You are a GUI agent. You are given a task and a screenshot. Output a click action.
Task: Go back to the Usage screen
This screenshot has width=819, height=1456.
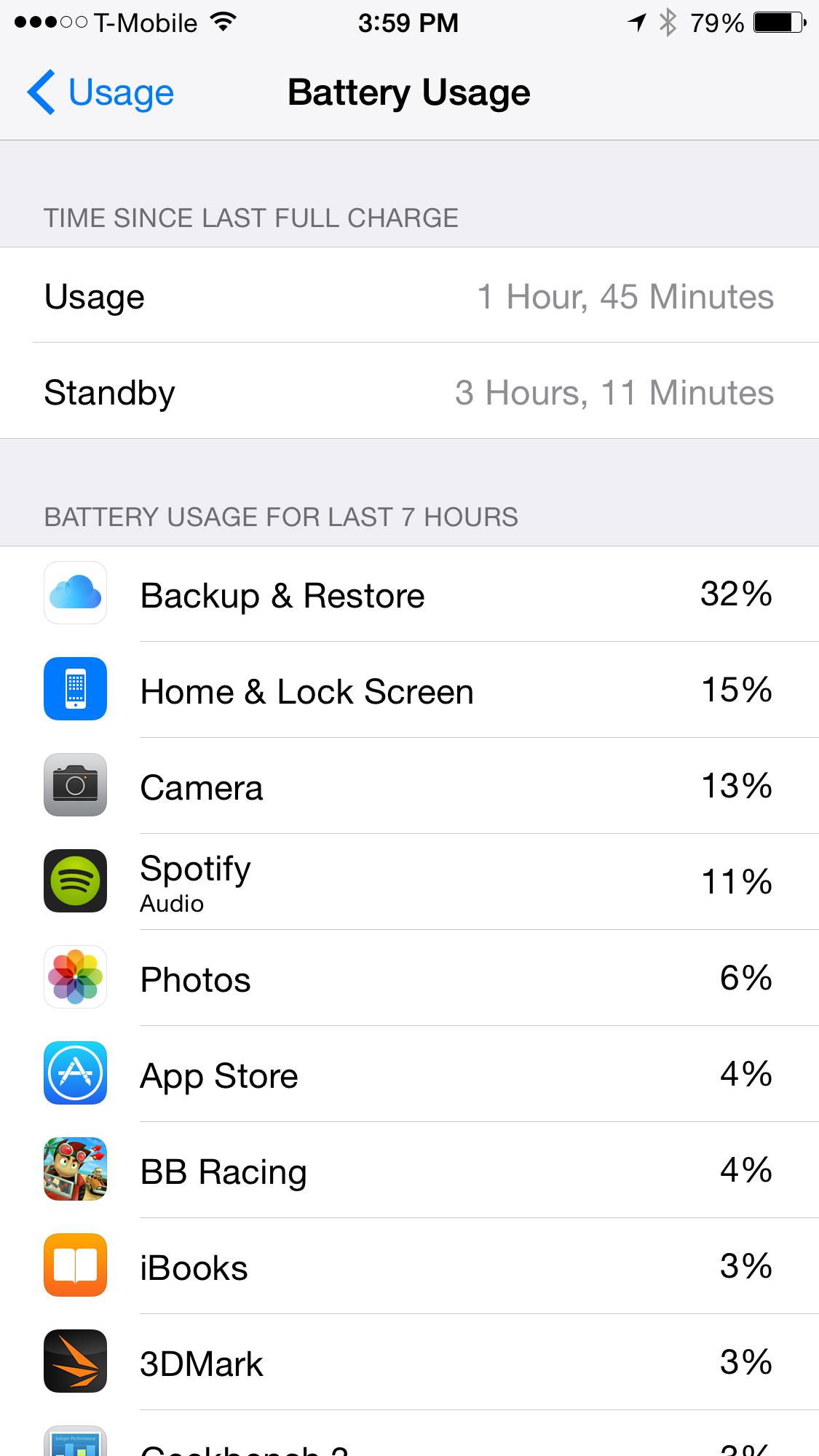pos(100,92)
